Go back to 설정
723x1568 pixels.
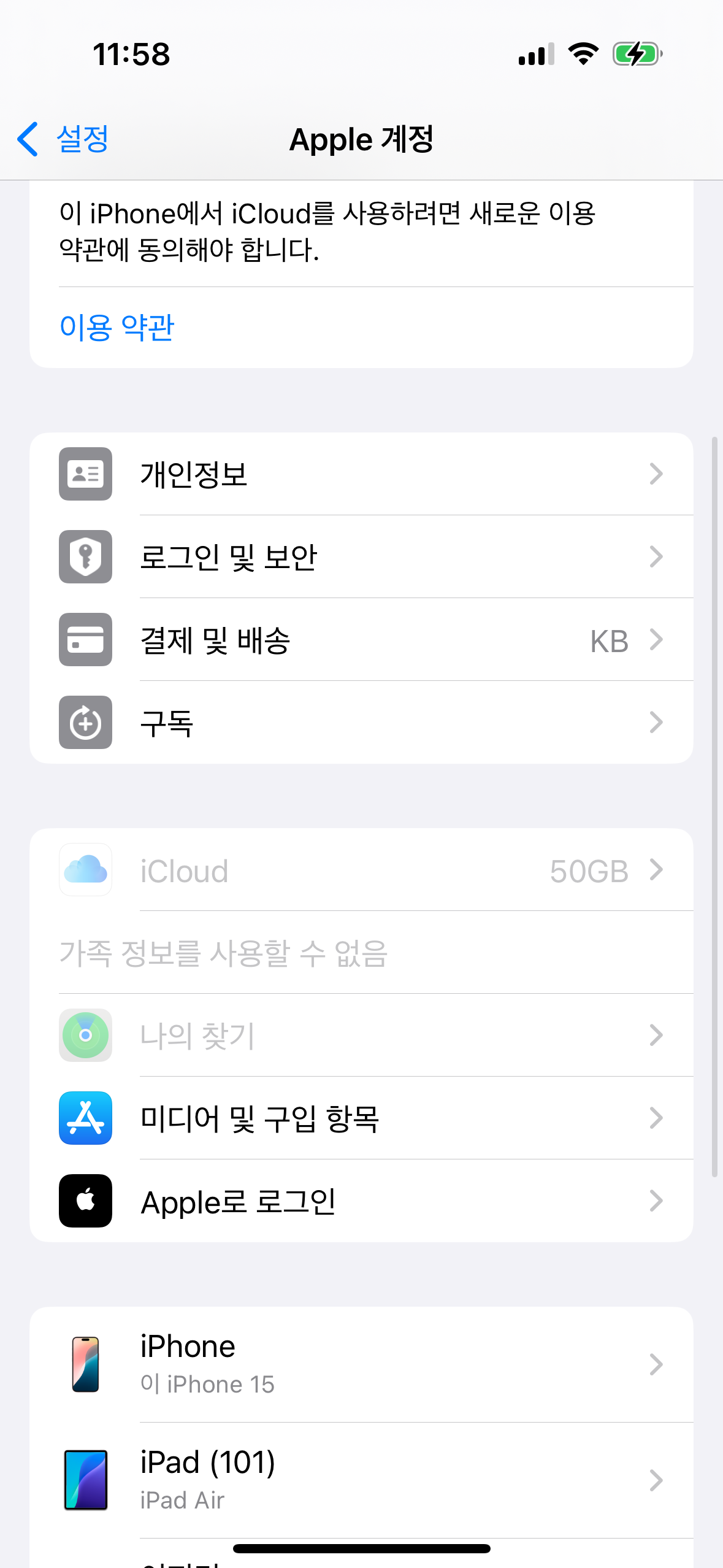63,139
